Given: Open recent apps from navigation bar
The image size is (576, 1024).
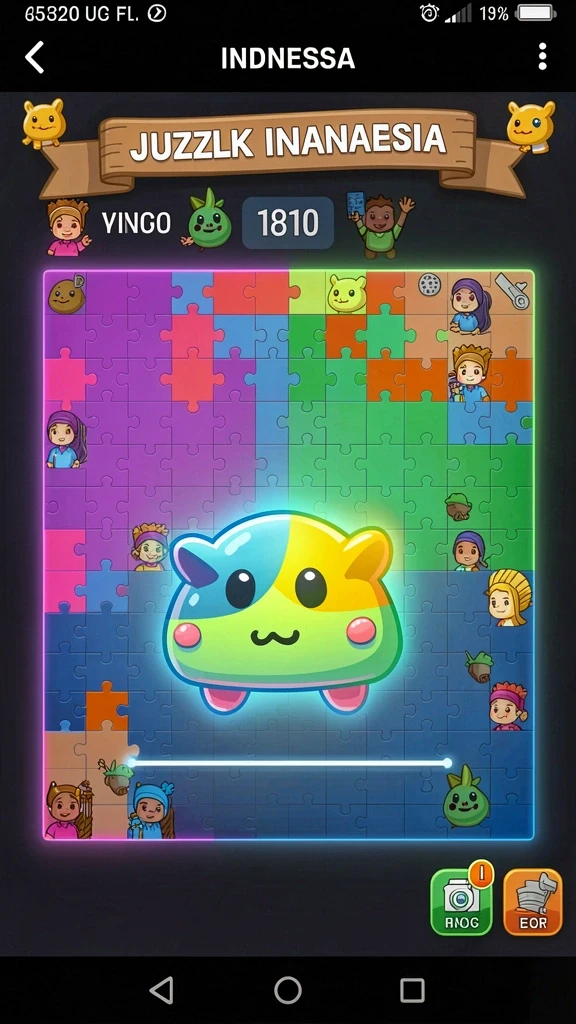Looking at the screenshot, I should coord(412,990).
